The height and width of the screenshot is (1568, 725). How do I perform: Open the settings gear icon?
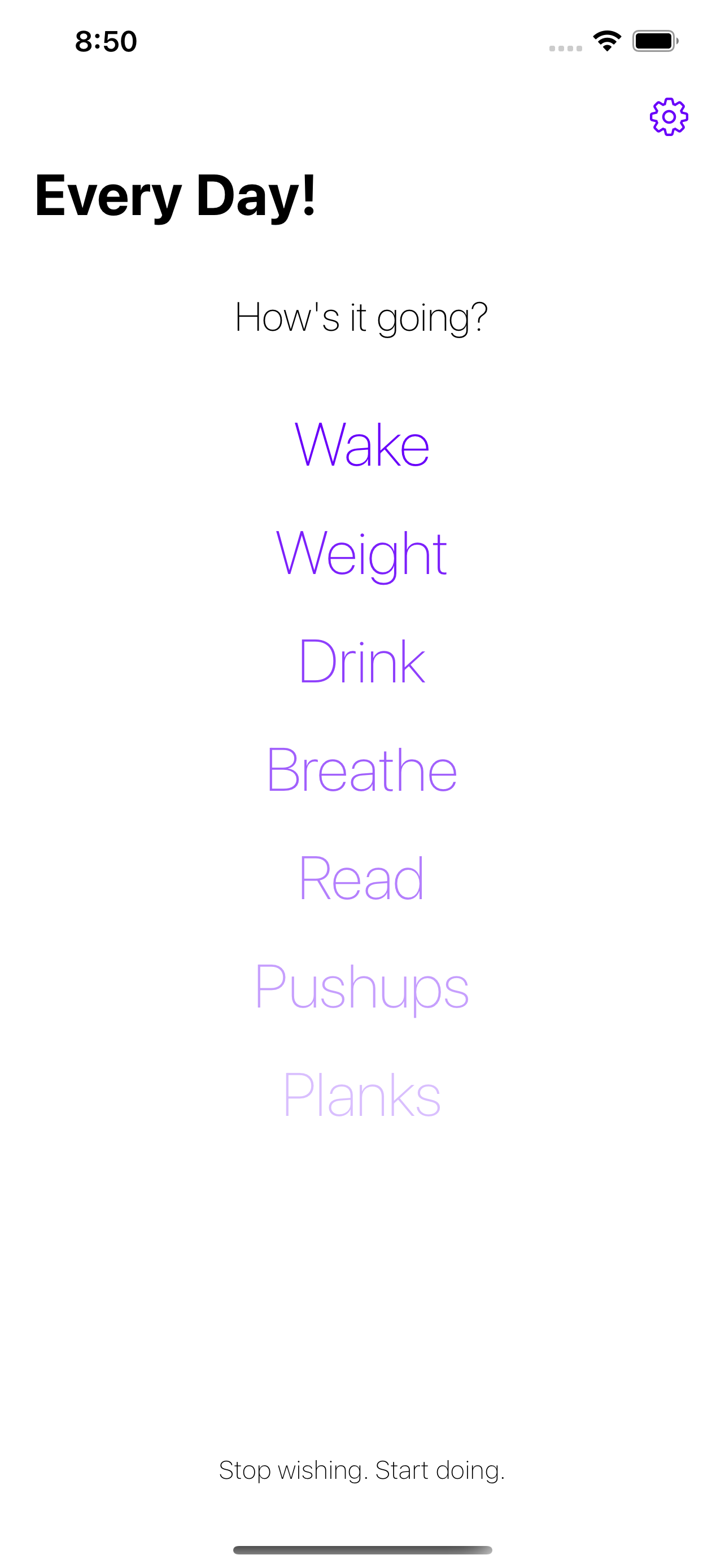pos(669,116)
